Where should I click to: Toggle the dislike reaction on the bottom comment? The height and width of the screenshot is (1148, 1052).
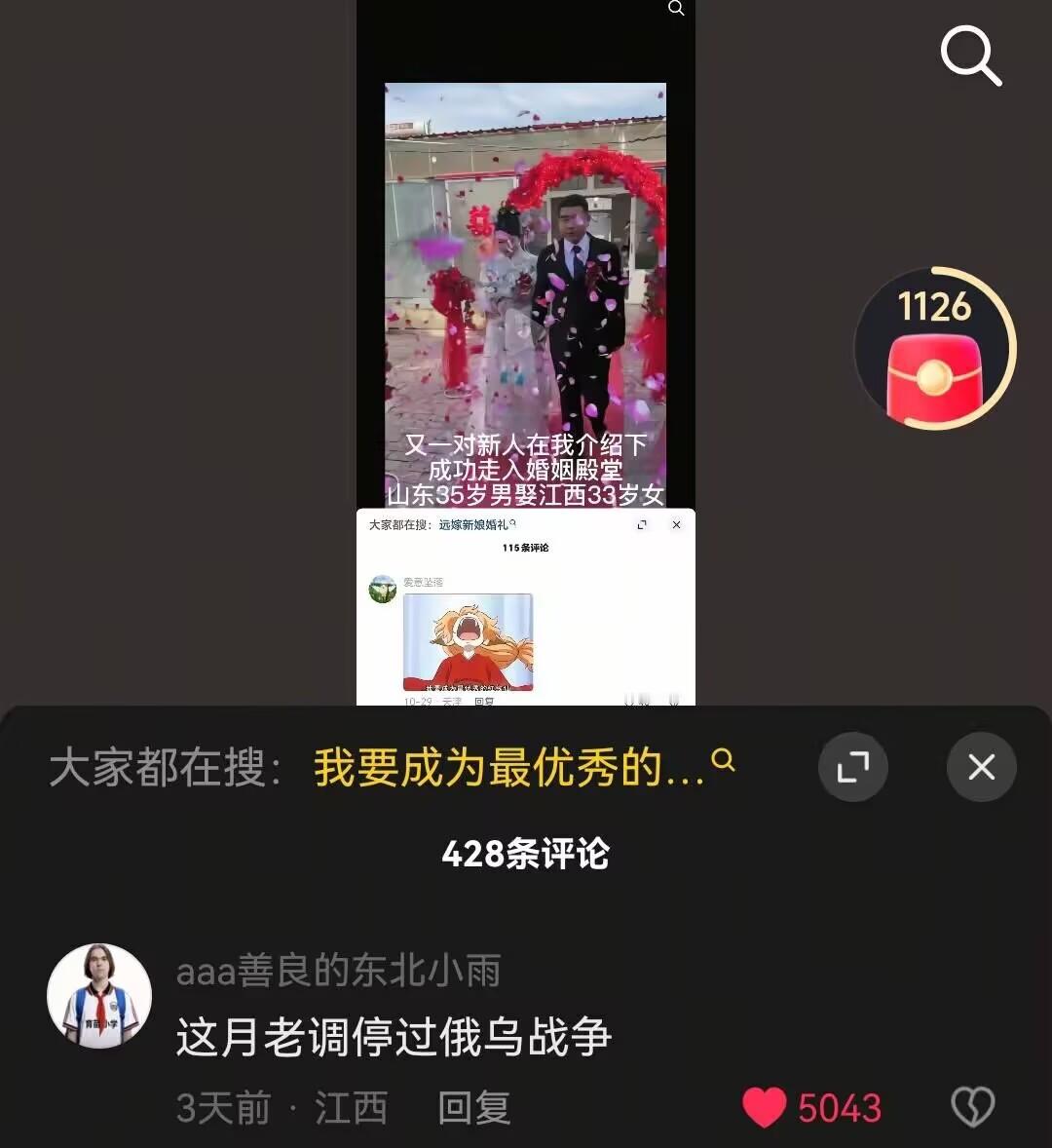(x=971, y=1106)
